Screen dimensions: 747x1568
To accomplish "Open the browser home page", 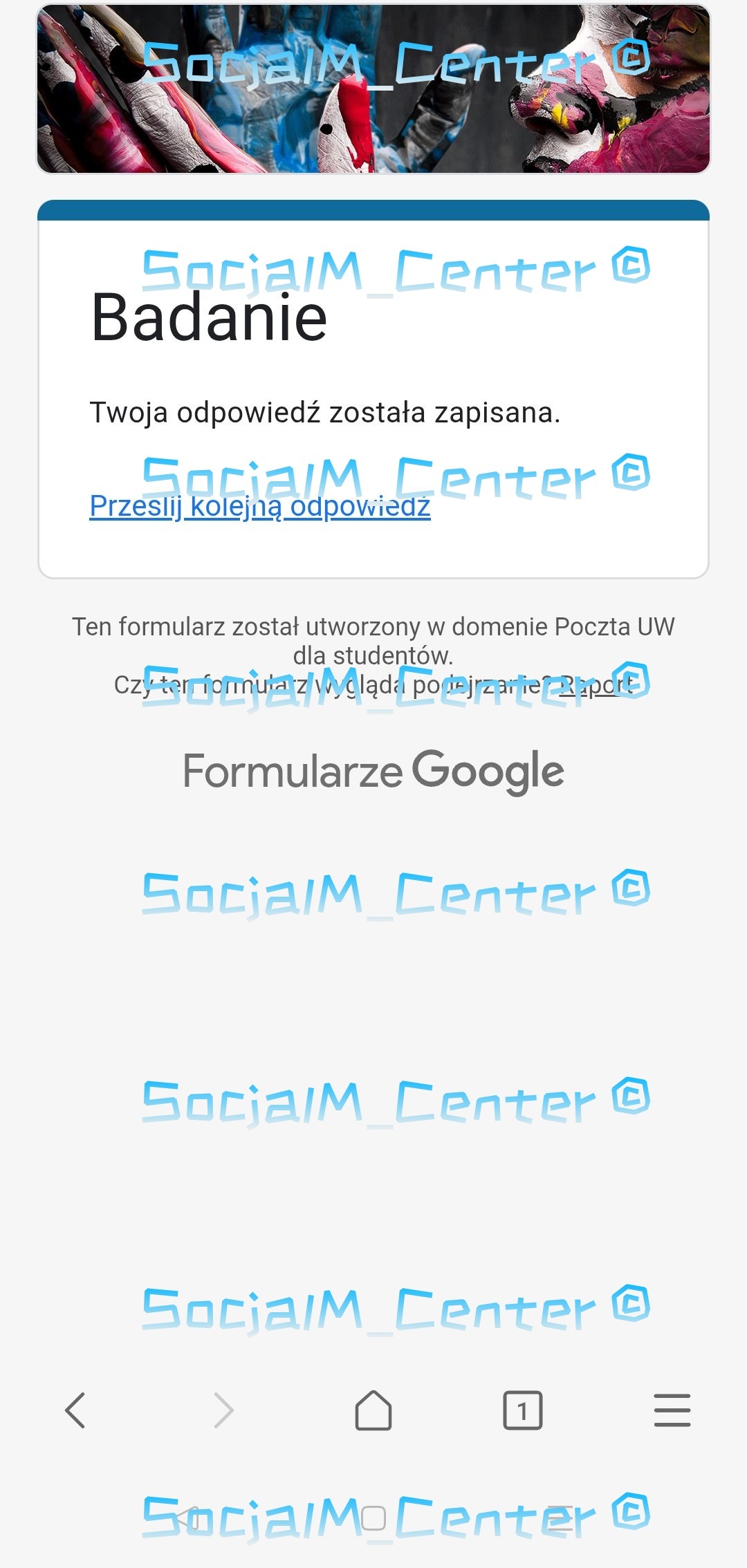I will (x=373, y=1410).
